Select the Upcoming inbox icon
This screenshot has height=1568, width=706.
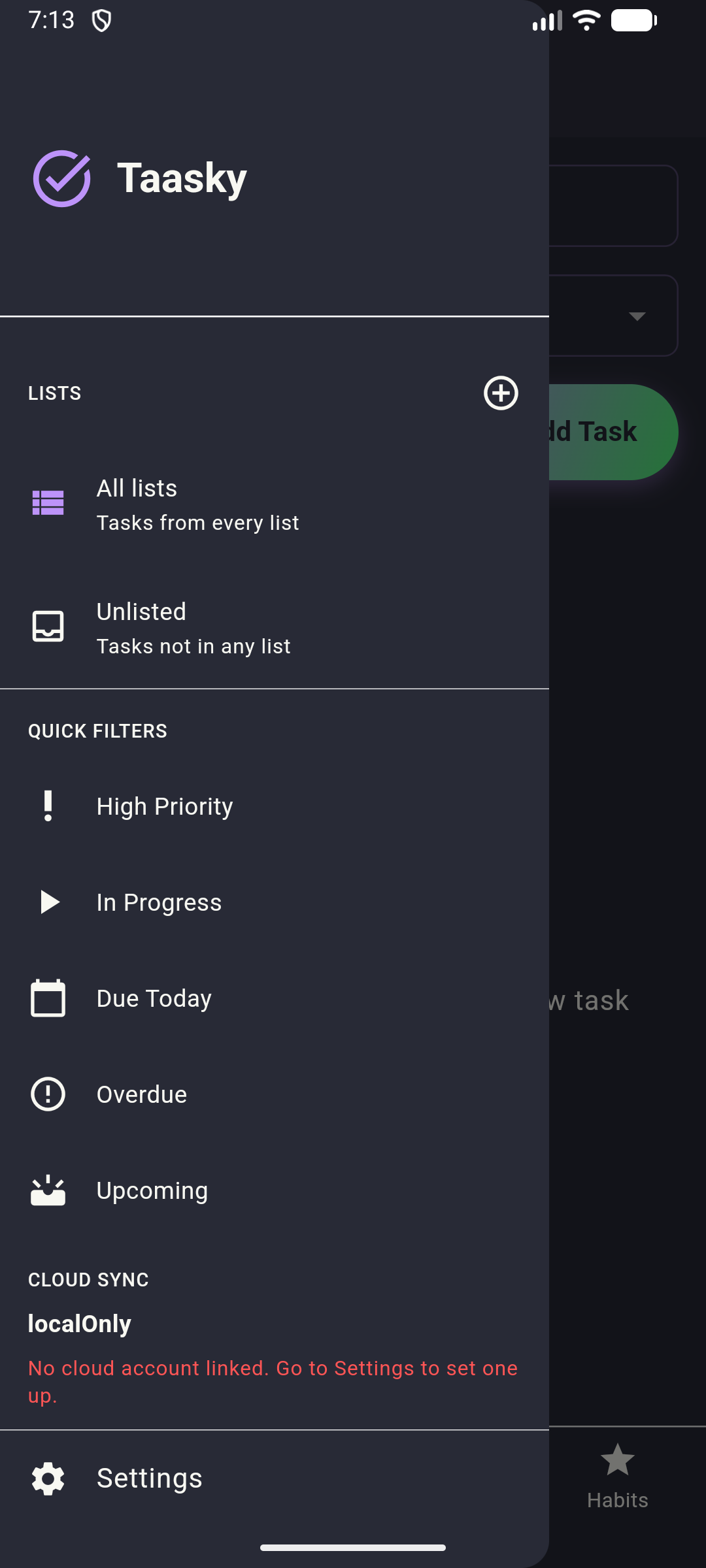point(48,1190)
